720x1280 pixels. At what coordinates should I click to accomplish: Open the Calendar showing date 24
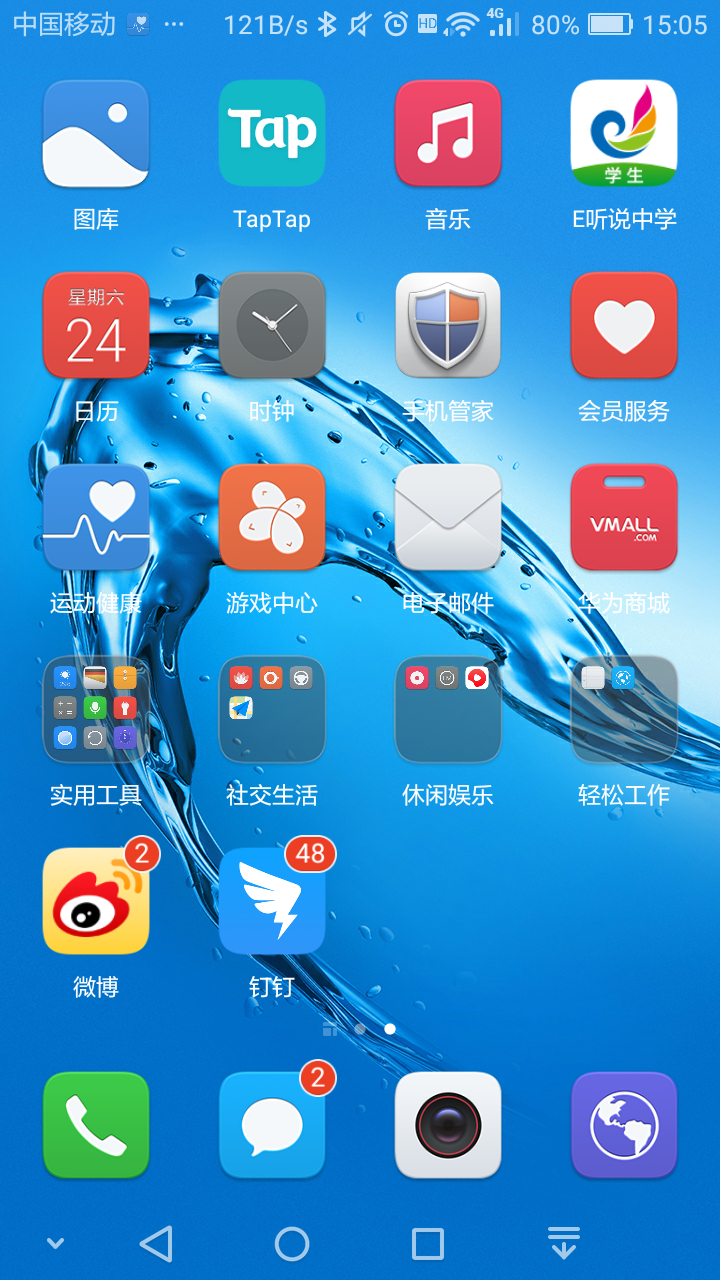(x=96, y=325)
